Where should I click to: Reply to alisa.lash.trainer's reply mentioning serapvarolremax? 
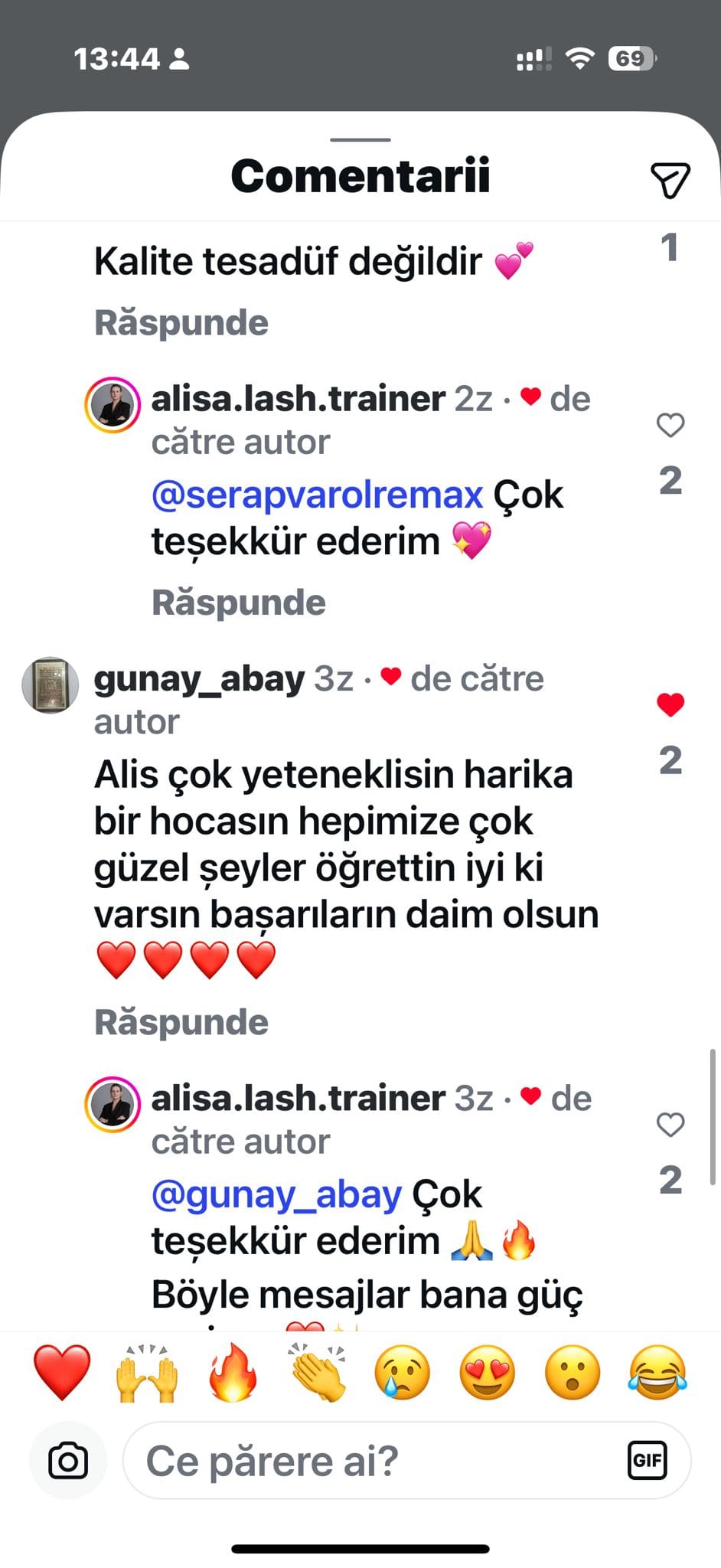239,603
